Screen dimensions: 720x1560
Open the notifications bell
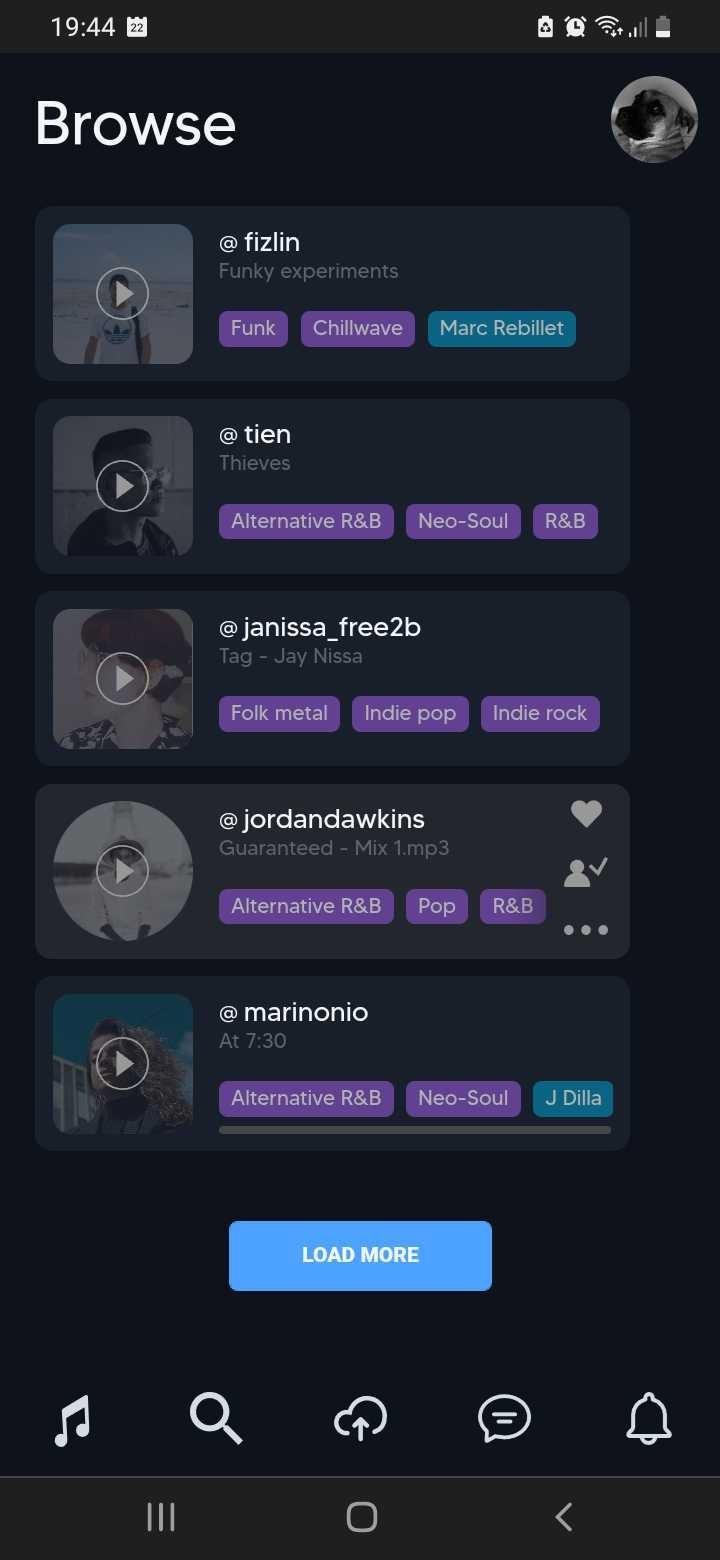(648, 1419)
